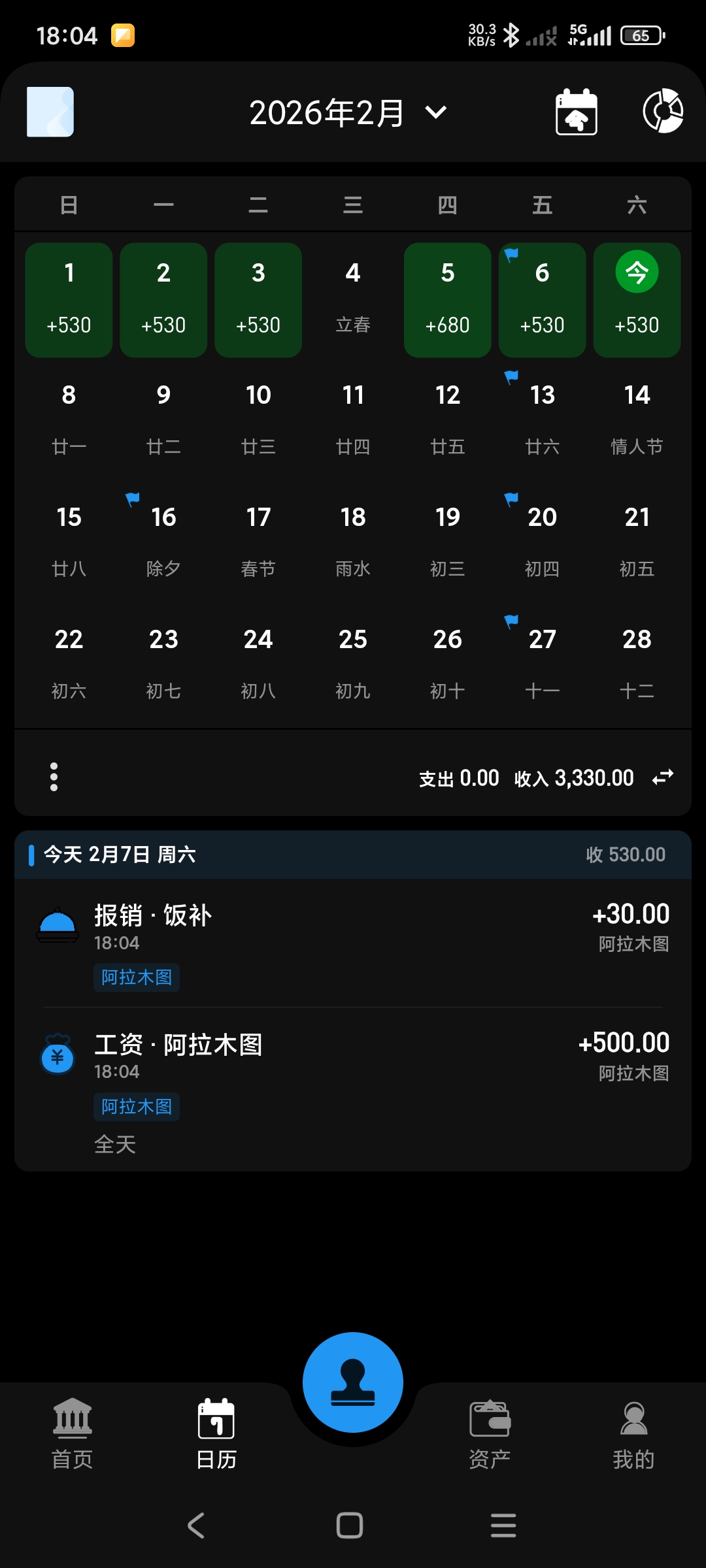Open the pie chart statistics icon
Screen dimensions: 706x1568
coord(663,112)
